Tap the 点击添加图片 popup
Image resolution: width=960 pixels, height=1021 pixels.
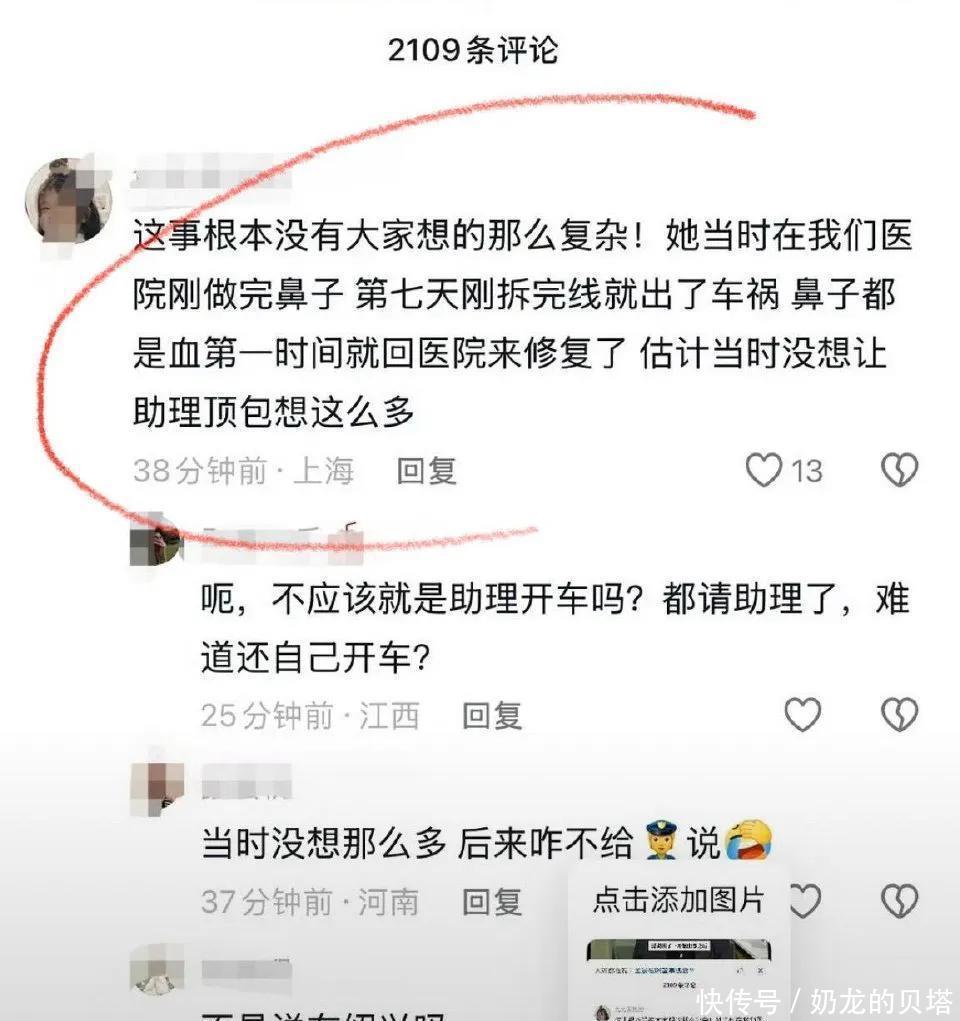pyautogui.click(x=678, y=900)
